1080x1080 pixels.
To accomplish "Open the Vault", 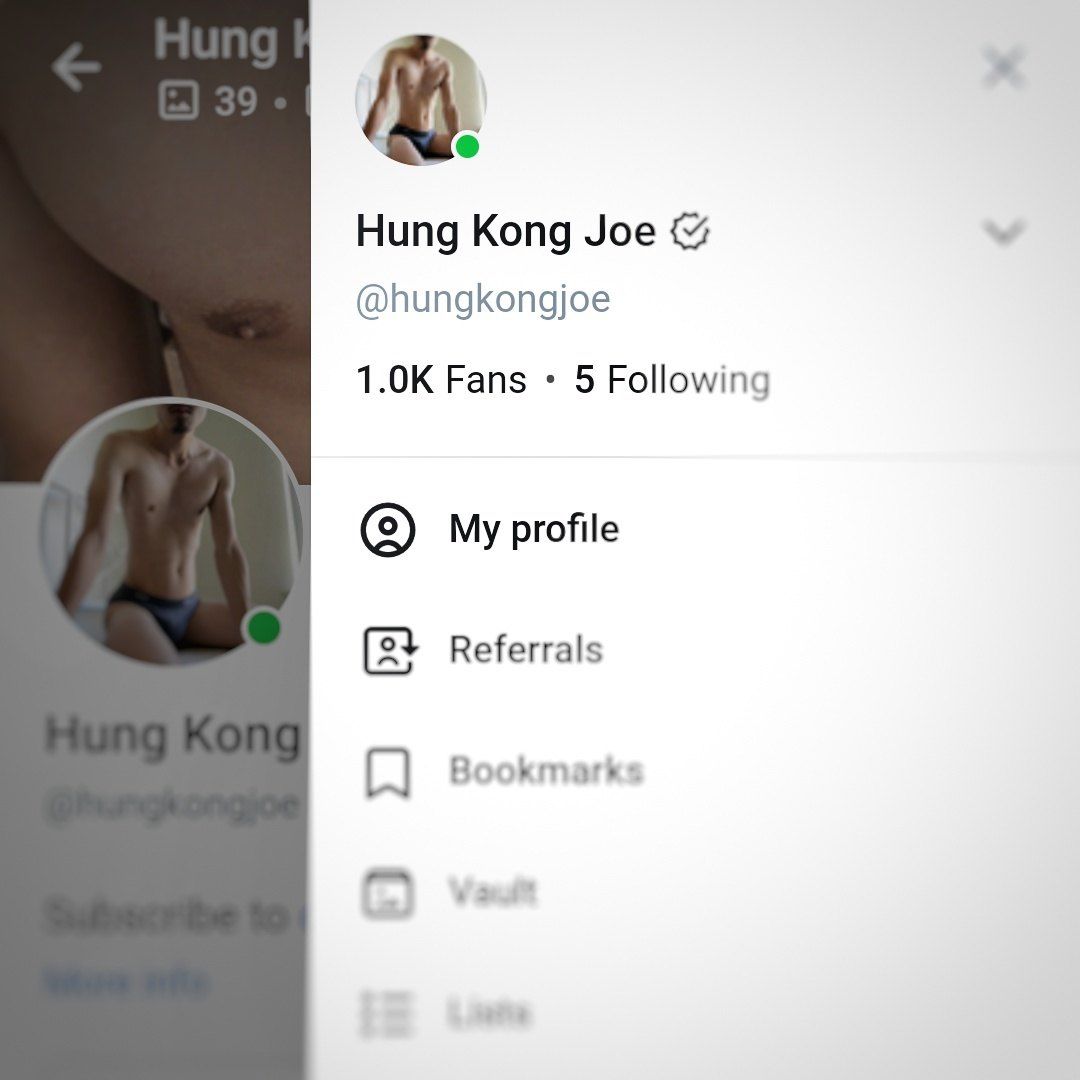I will (x=492, y=891).
